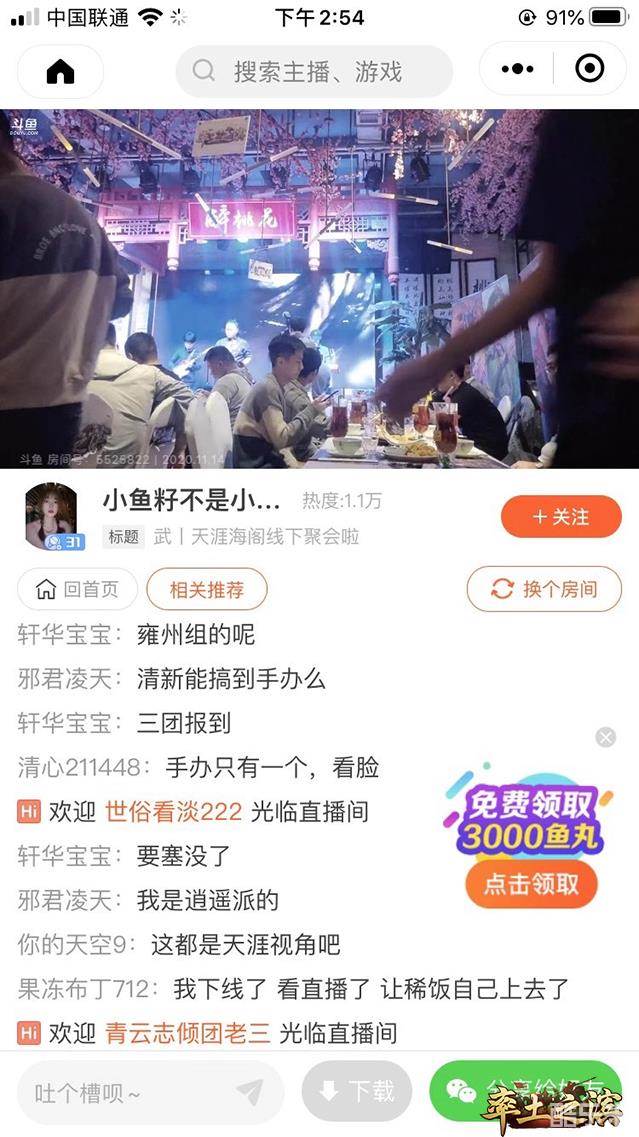Open the search box for streamers and games

pyautogui.click(x=314, y=71)
